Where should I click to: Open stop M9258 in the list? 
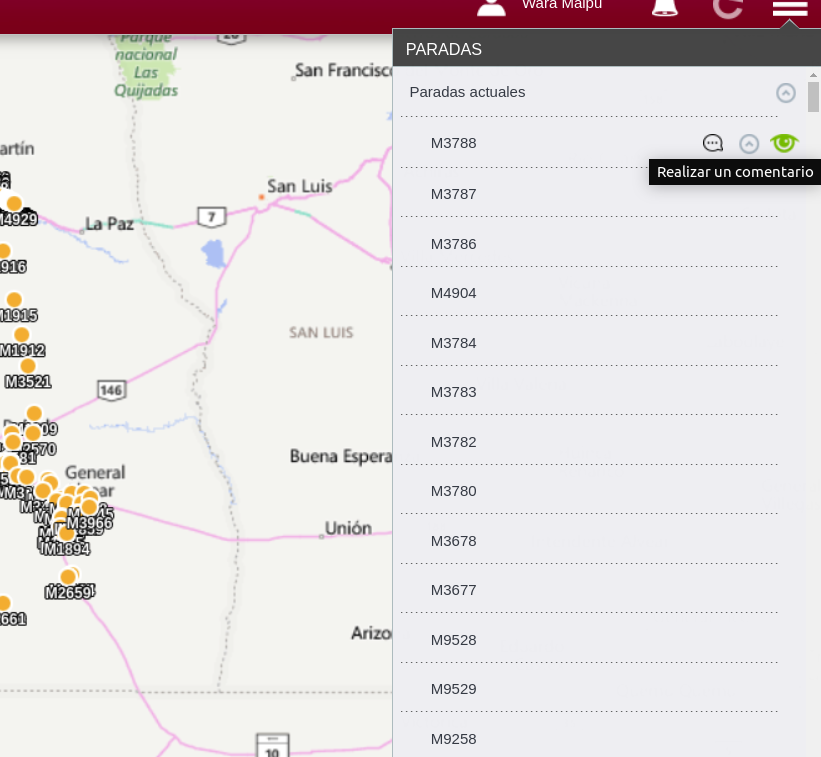point(454,739)
